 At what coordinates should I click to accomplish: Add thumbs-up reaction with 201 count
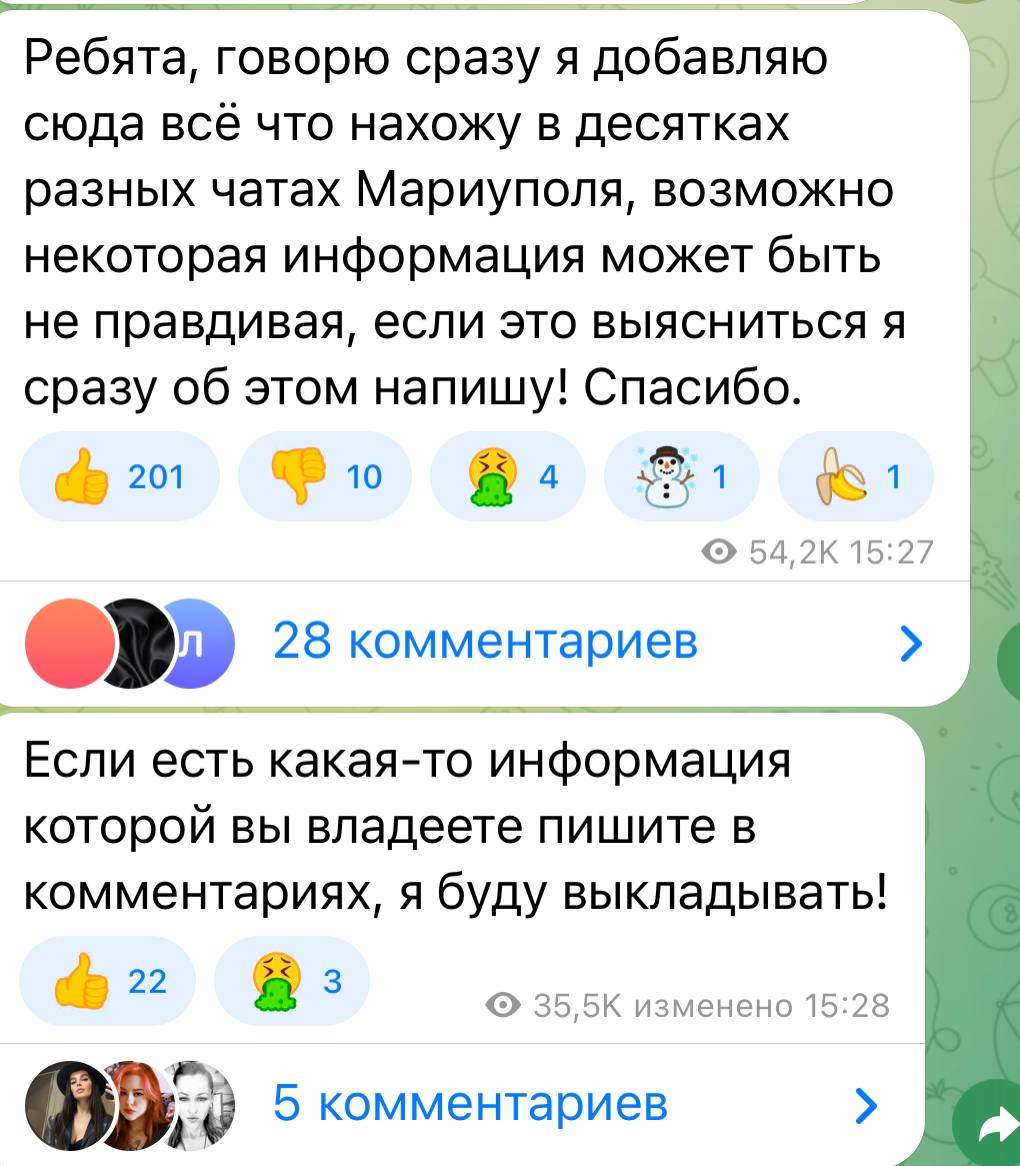[119, 477]
